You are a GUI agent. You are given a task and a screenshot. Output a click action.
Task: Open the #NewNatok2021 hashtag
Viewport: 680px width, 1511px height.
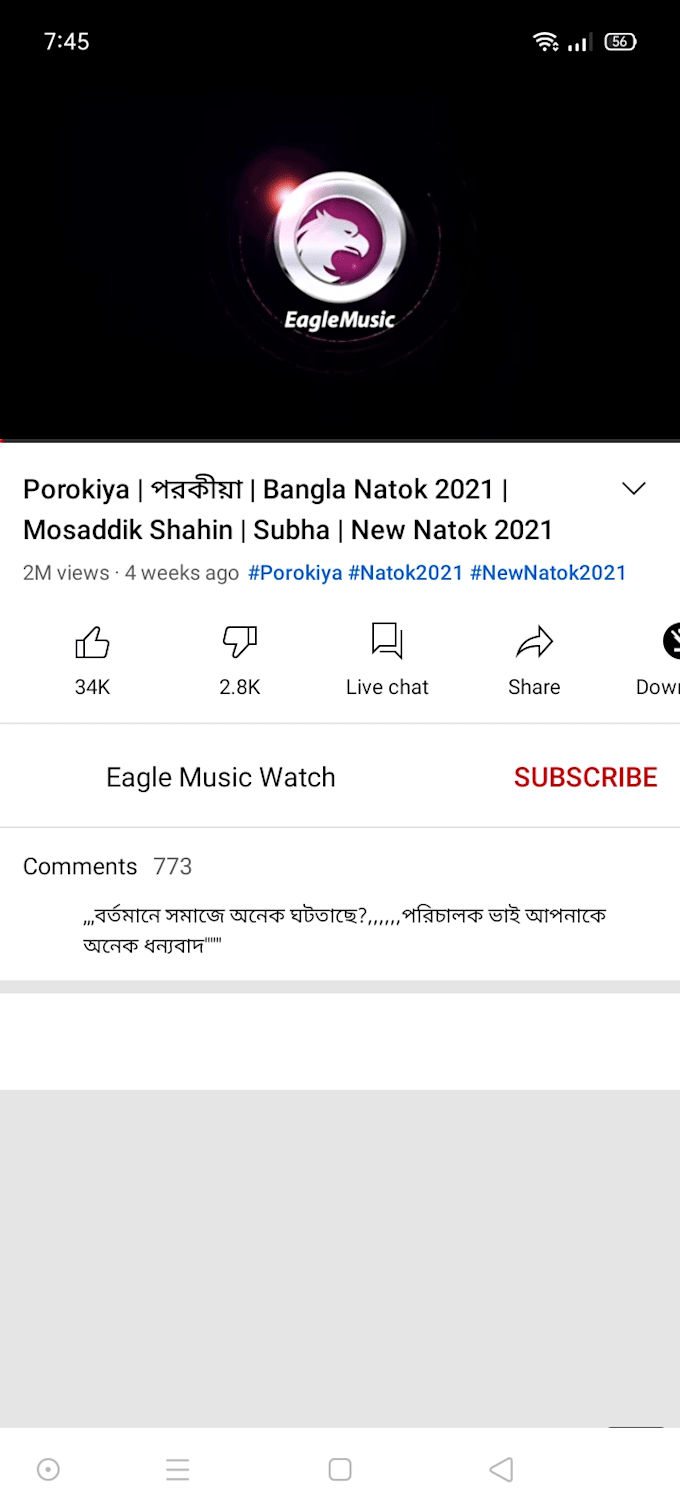pos(548,573)
